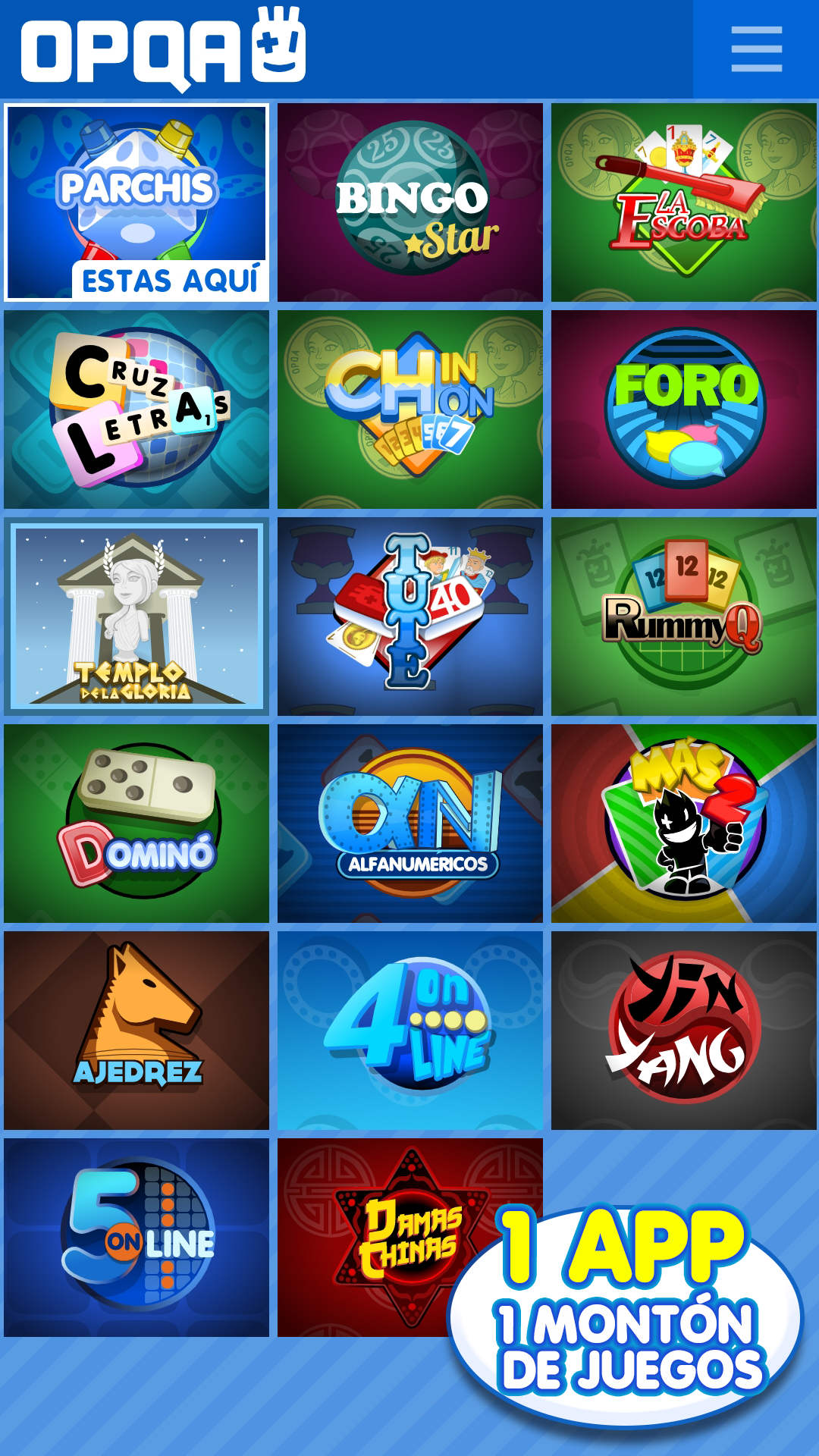The width and height of the screenshot is (819, 1456).
Task: Open the hamburger menu
Action: (x=756, y=49)
